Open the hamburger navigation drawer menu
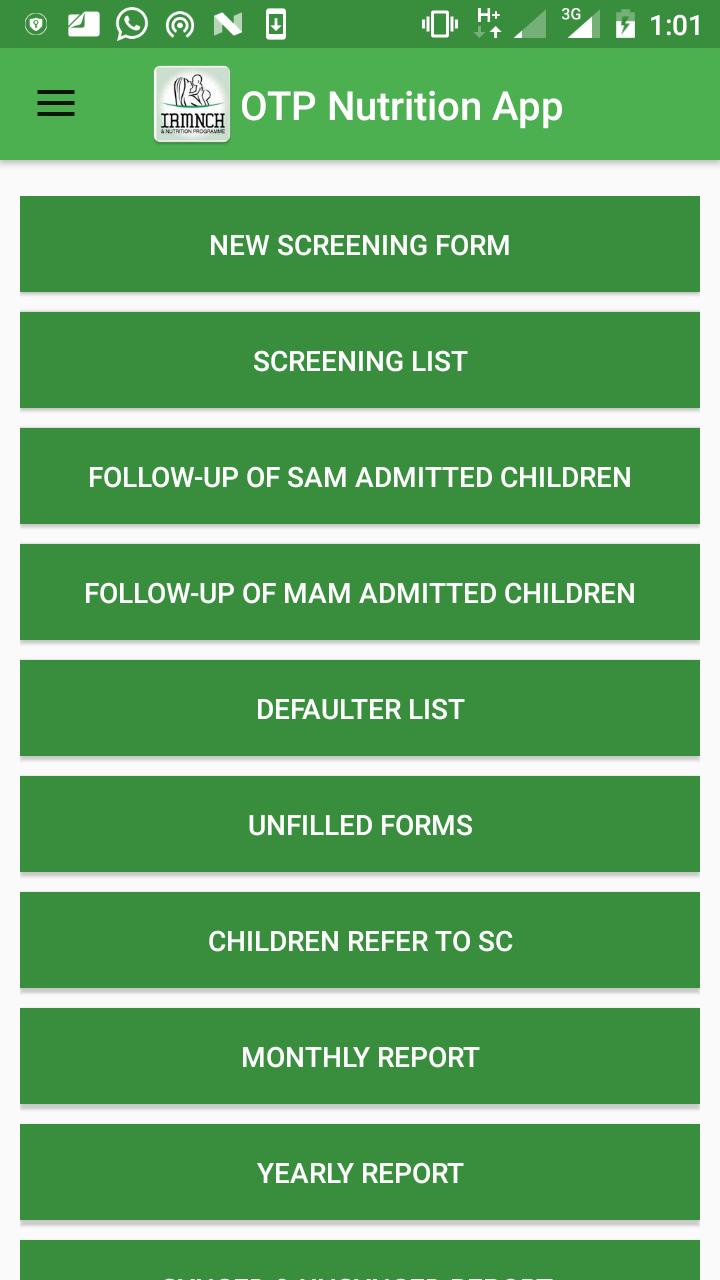 click(56, 104)
